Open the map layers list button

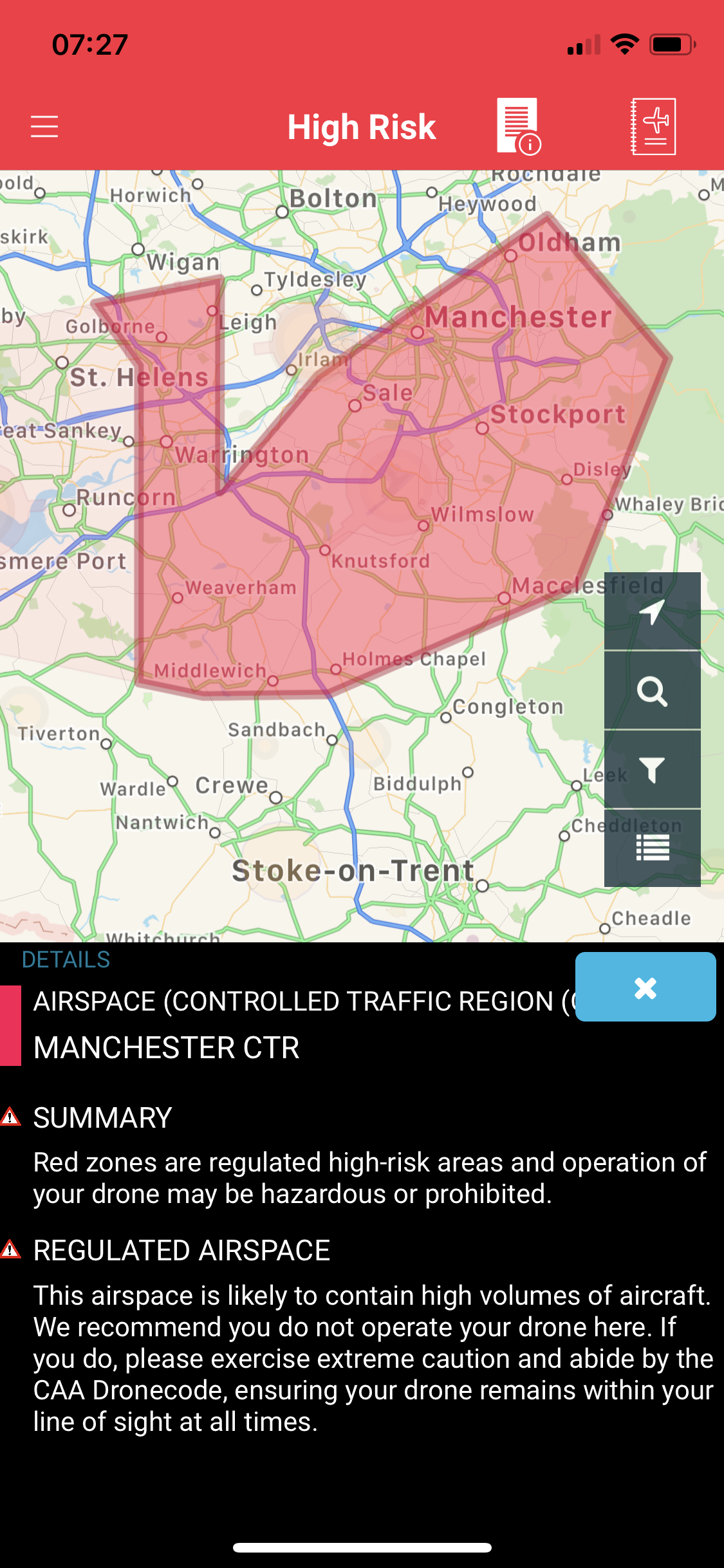click(652, 848)
